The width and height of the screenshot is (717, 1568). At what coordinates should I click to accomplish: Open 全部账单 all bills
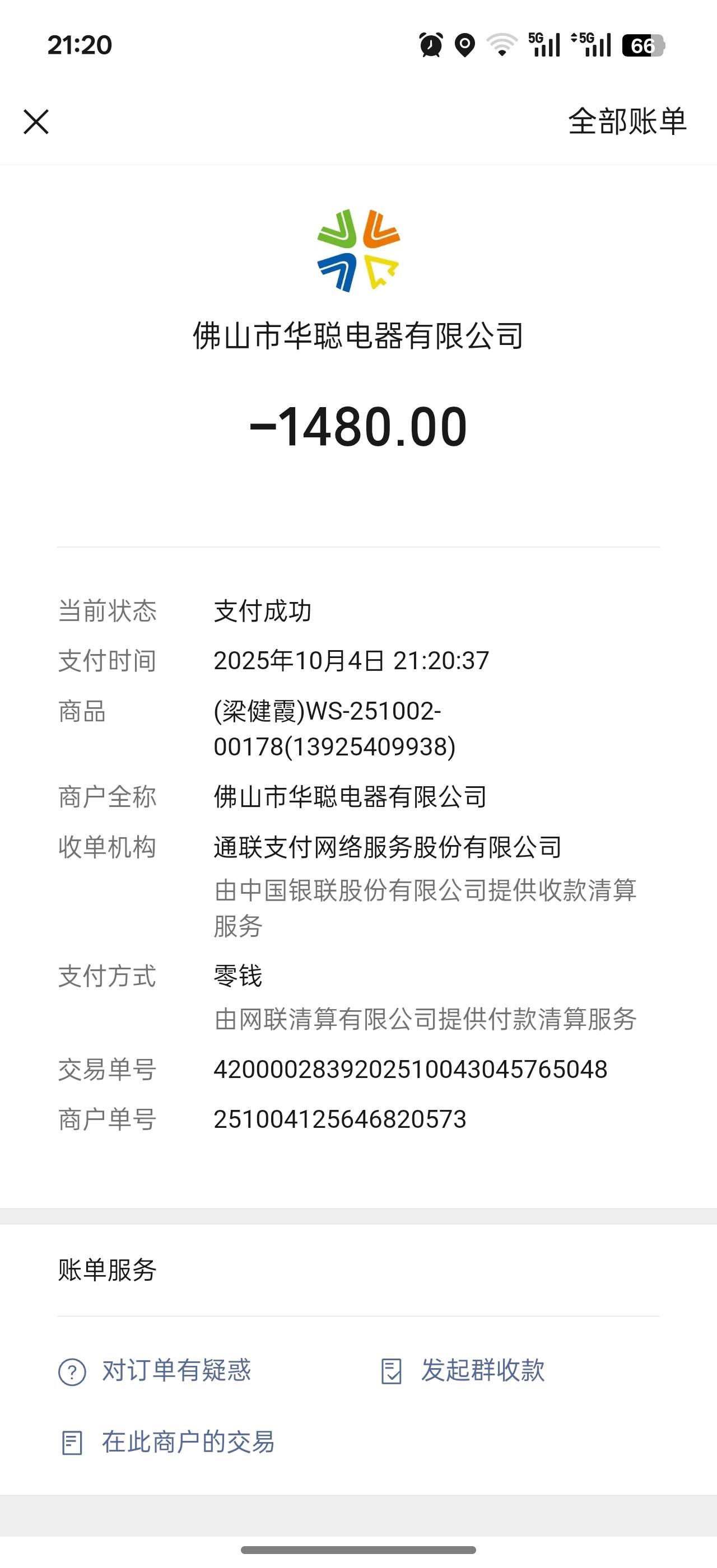click(627, 121)
